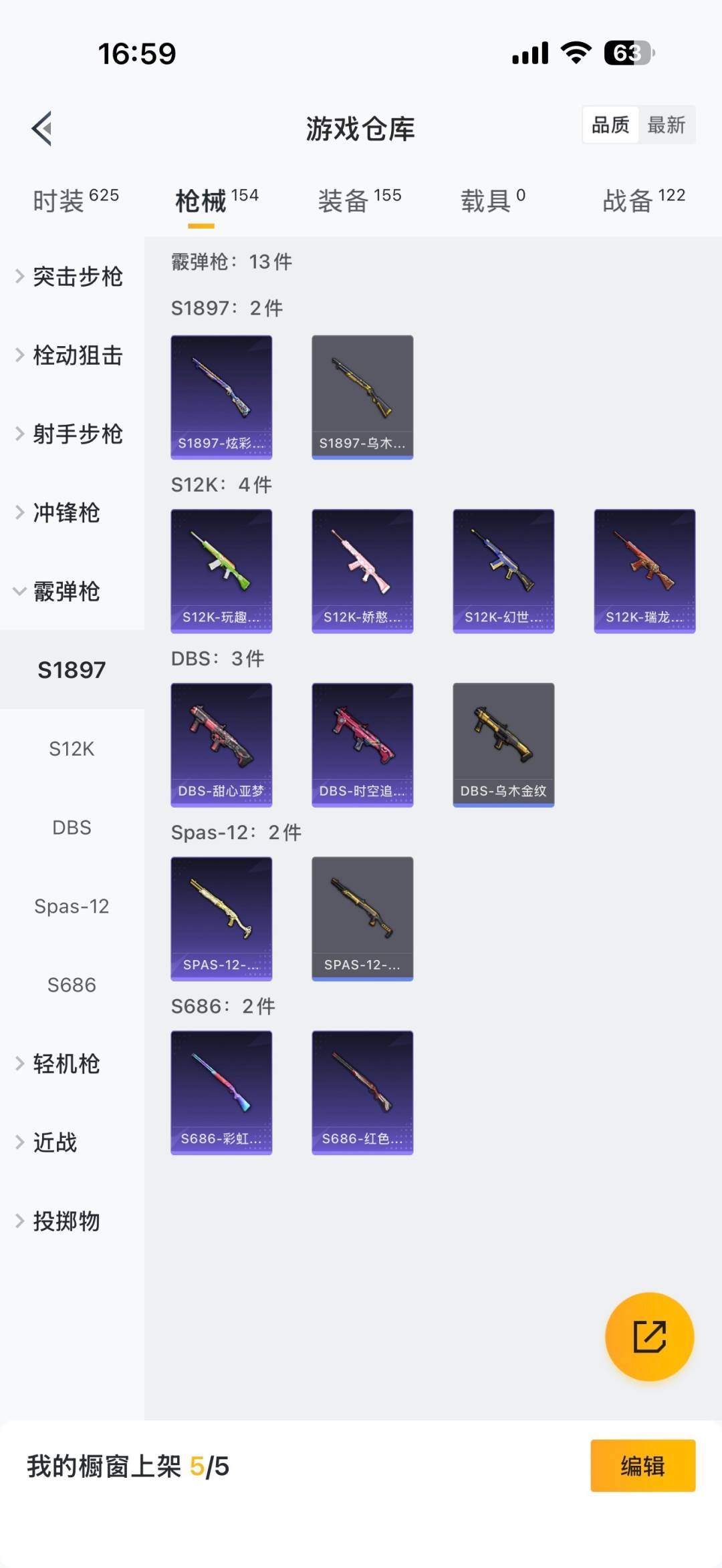This screenshot has height=1568, width=722.
Task: Tap the 编辑 button
Action: 642,1466
